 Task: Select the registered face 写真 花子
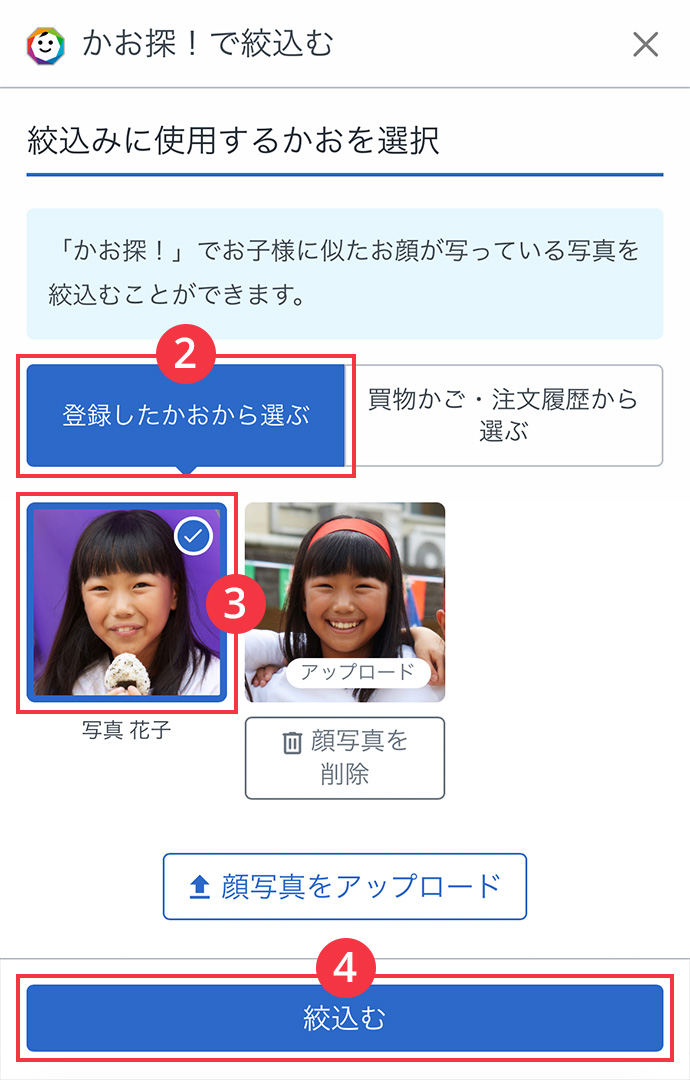tap(127, 602)
